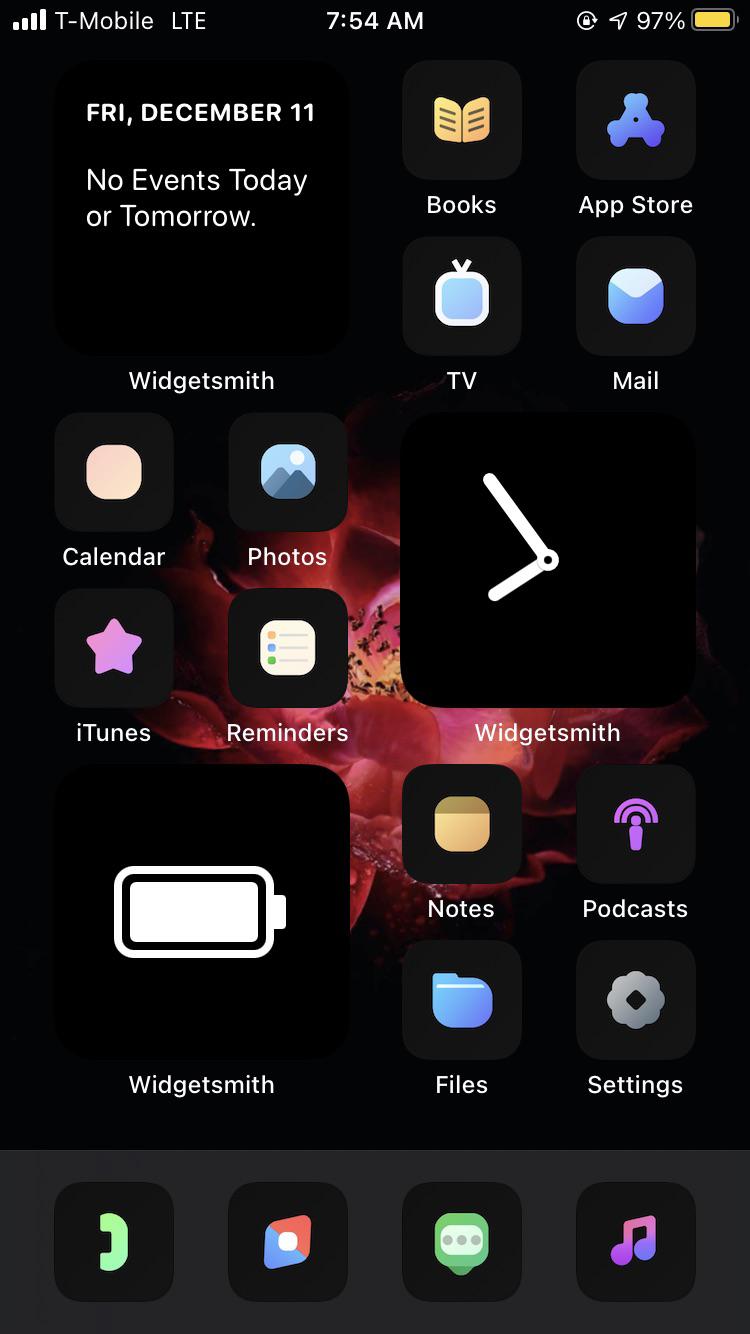Open the Music app from the dock
Screen dimensions: 750x1334
635,1242
